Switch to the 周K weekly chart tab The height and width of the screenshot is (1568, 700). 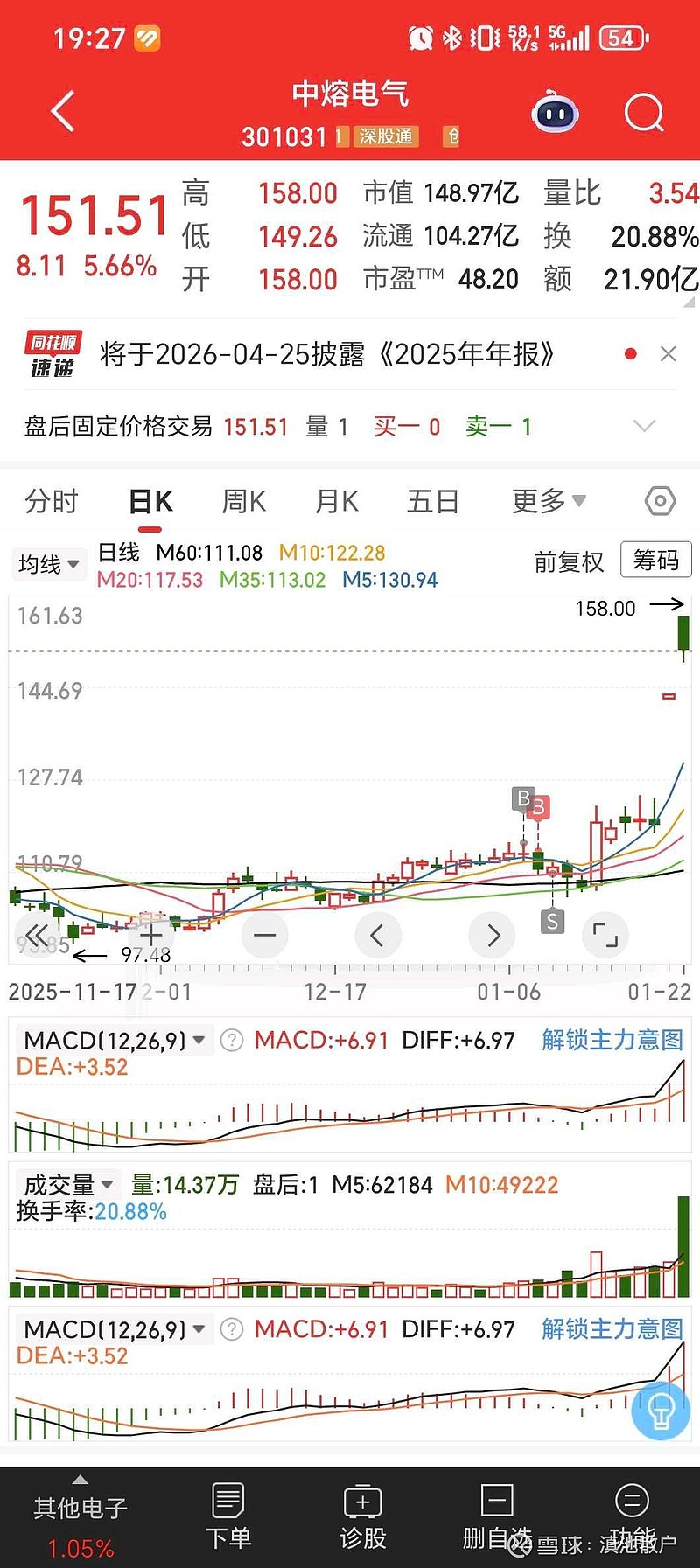coord(243,501)
